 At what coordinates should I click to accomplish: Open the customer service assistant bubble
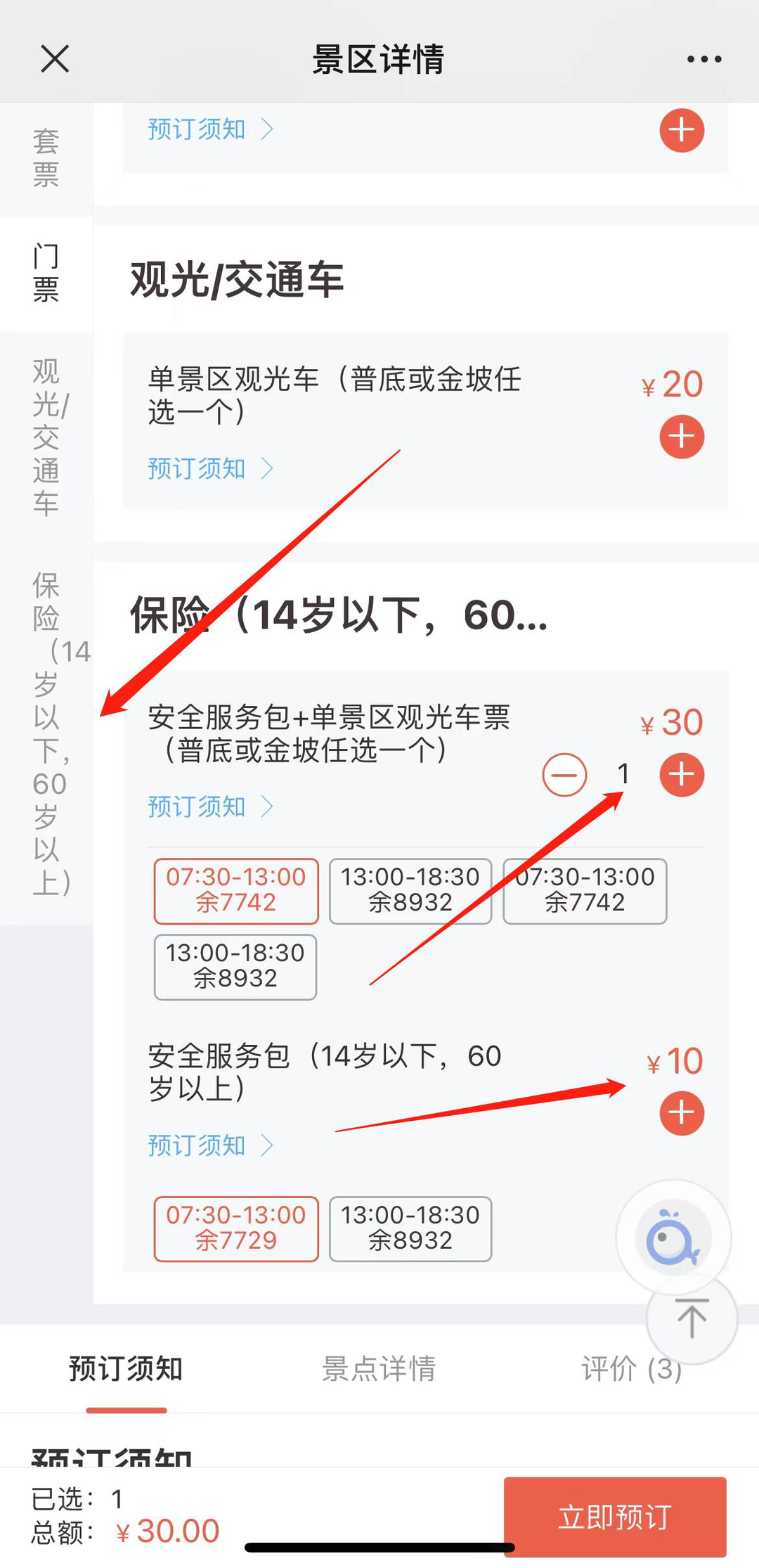point(673,1238)
